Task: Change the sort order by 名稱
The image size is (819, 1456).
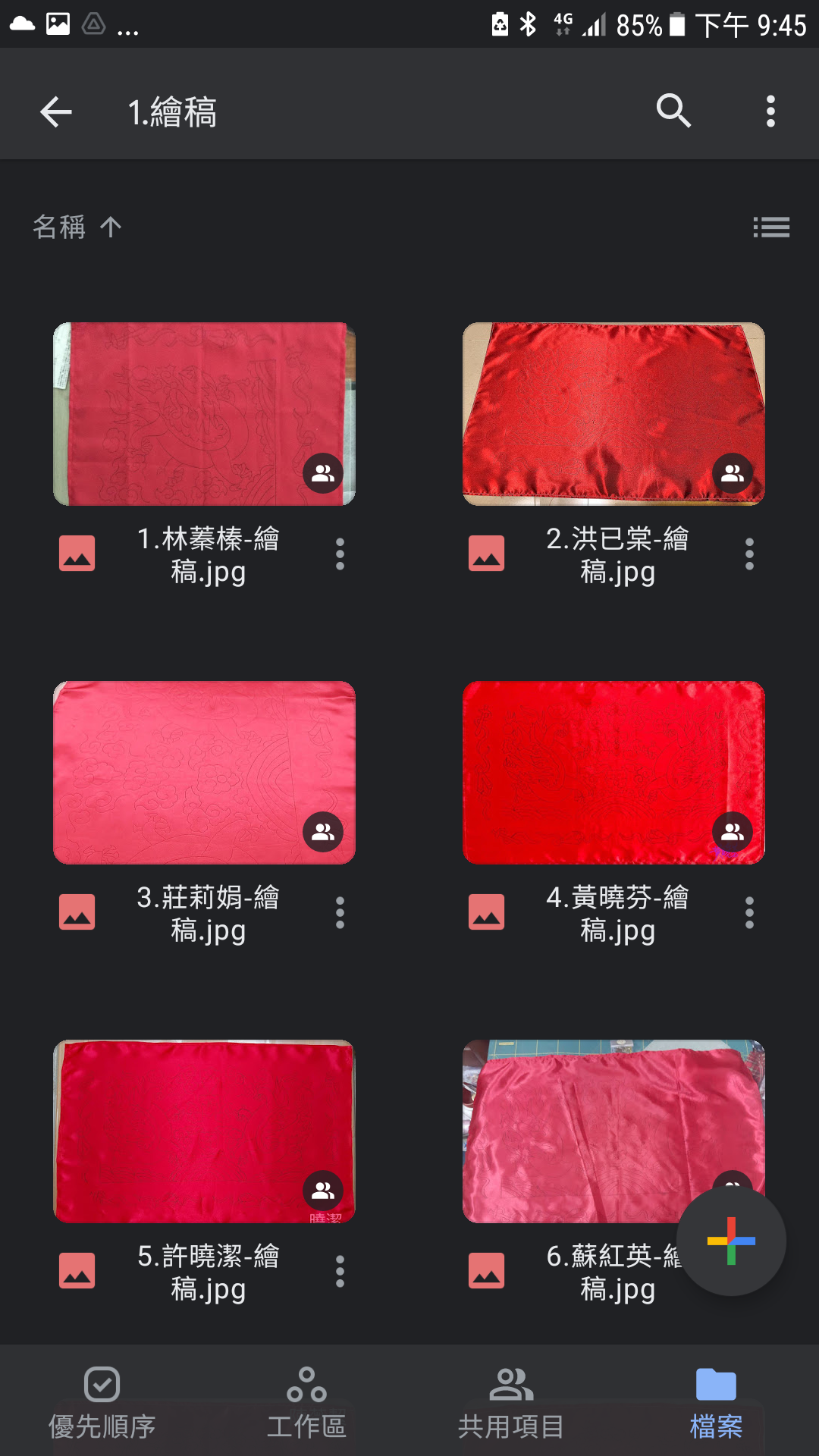Action: (x=77, y=227)
